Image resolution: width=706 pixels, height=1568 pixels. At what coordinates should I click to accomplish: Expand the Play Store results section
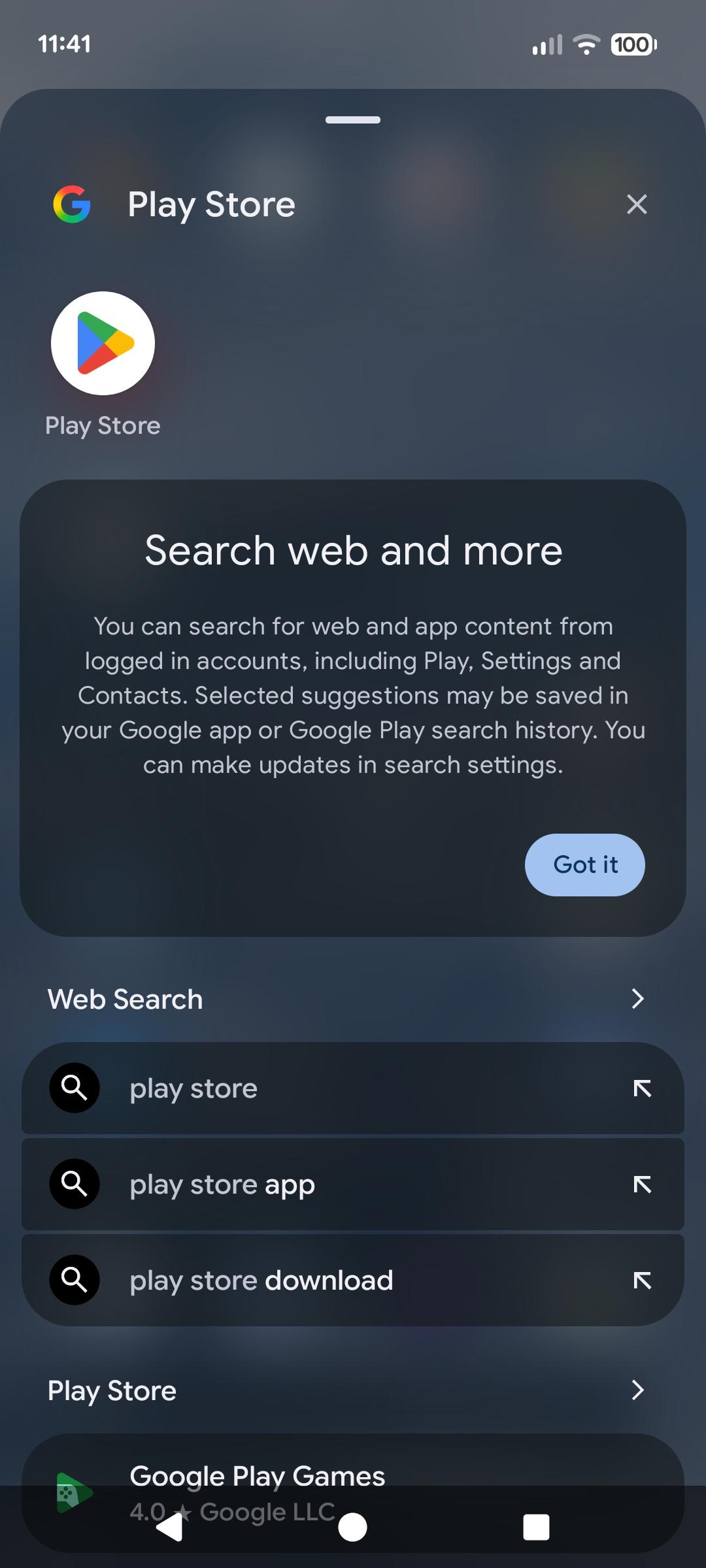[637, 1390]
